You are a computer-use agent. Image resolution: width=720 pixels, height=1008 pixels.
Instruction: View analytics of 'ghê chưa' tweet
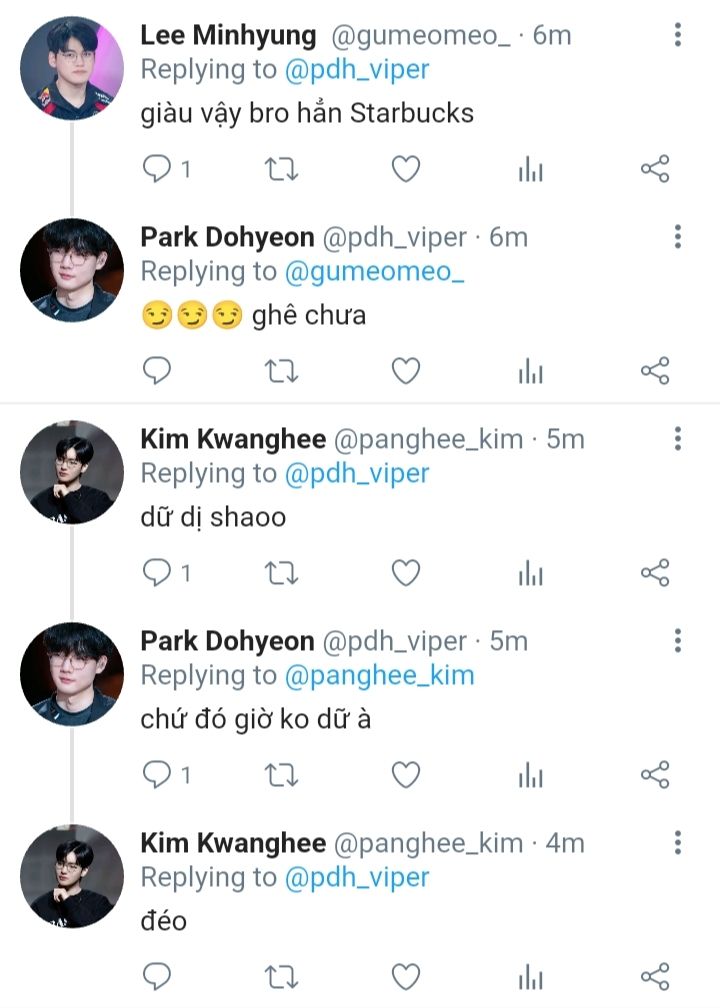click(x=530, y=372)
